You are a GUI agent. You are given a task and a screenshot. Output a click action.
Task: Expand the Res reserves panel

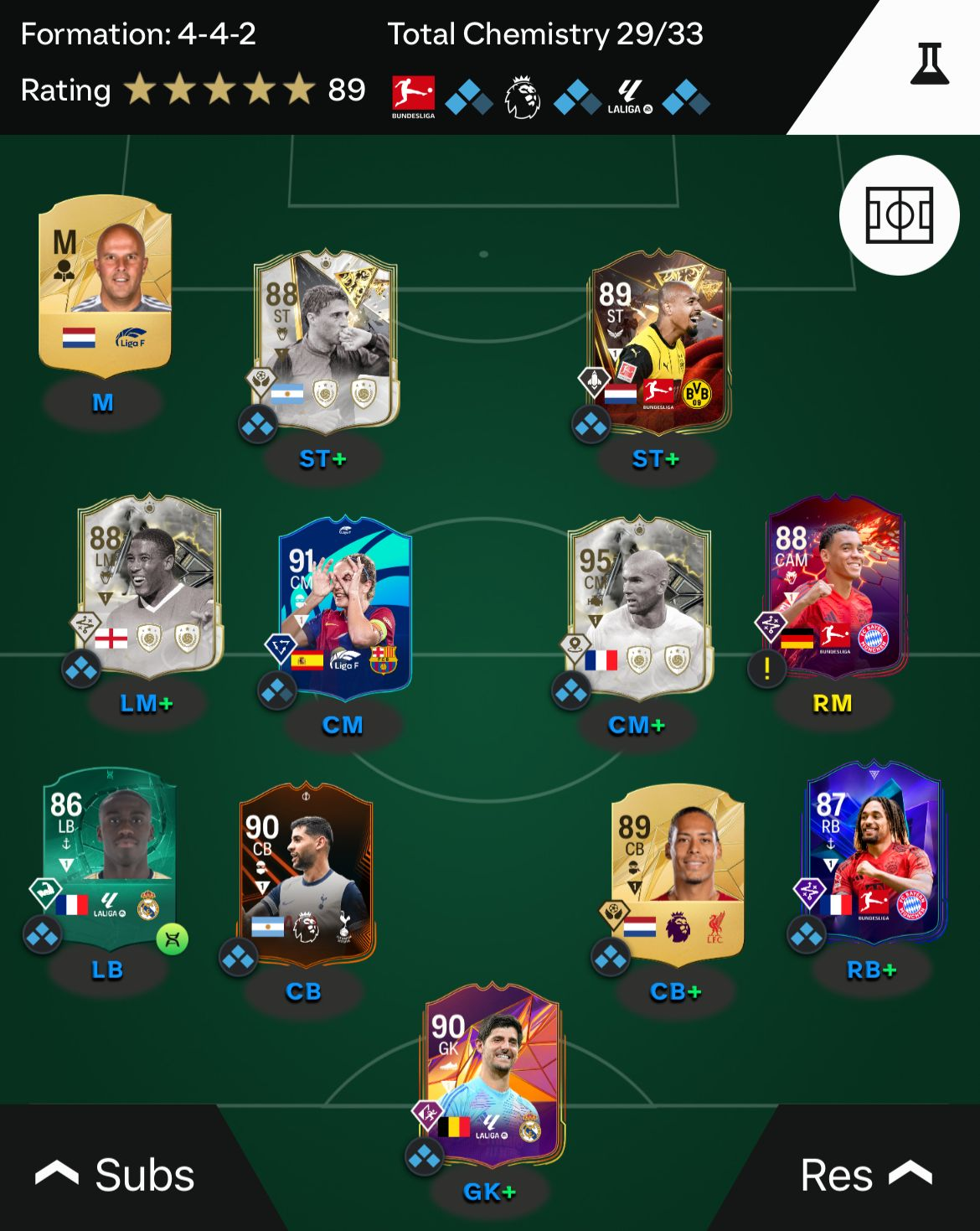pyautogui.click(x=865, y=1175)
